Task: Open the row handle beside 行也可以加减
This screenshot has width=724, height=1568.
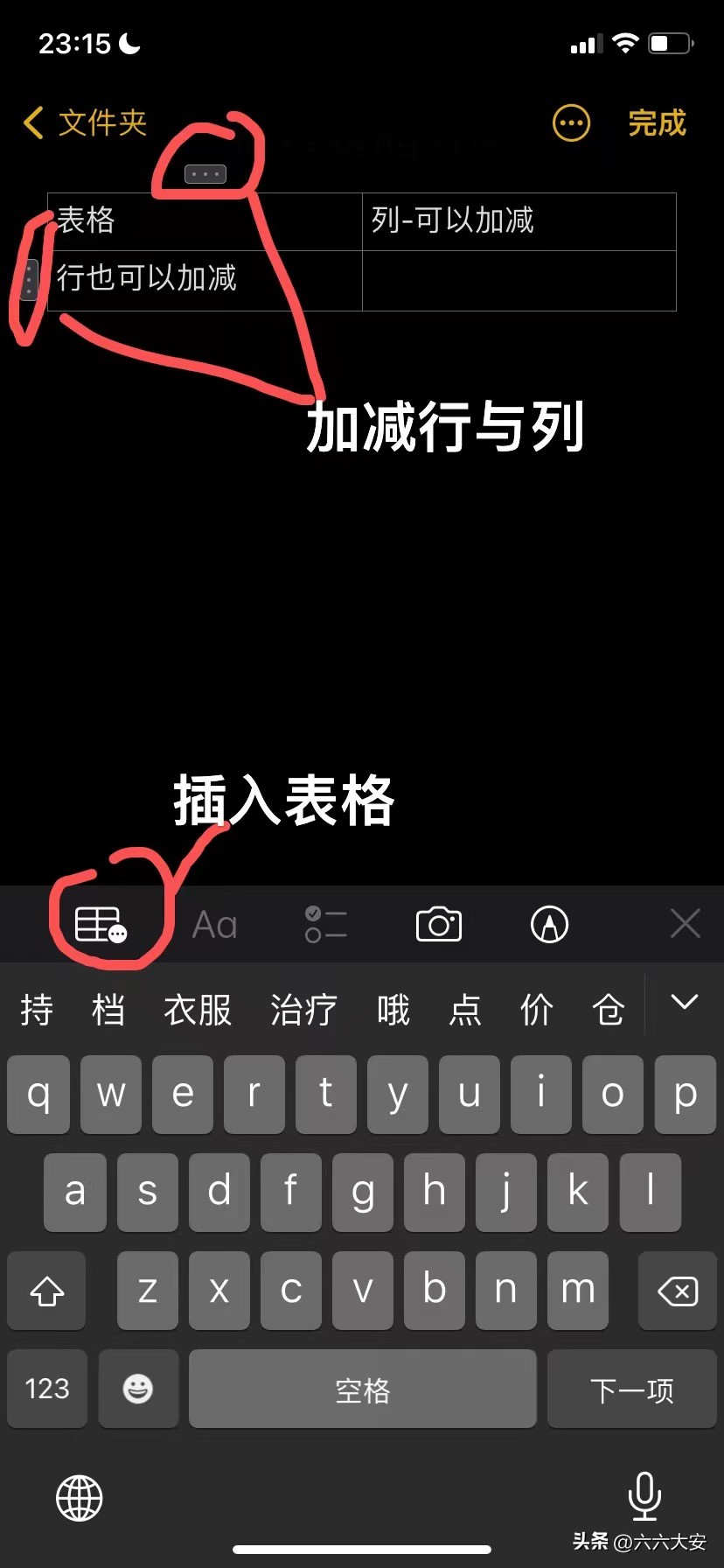Action: click(x=30, y=279)
